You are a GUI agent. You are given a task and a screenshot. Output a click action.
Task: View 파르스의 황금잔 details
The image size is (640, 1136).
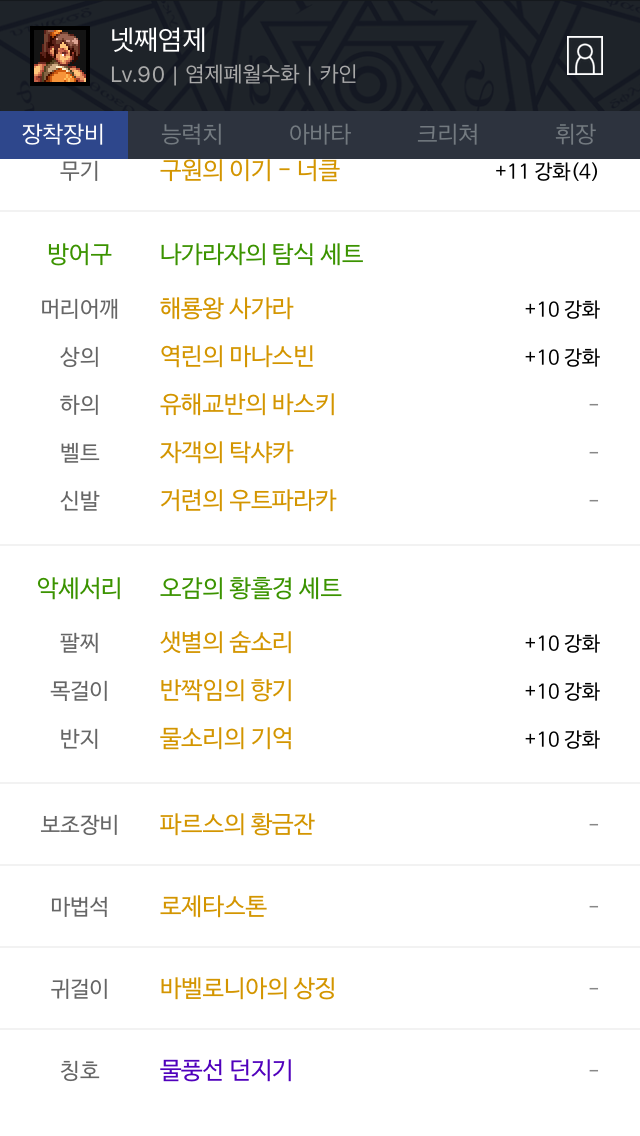click(x=237, y=824)
